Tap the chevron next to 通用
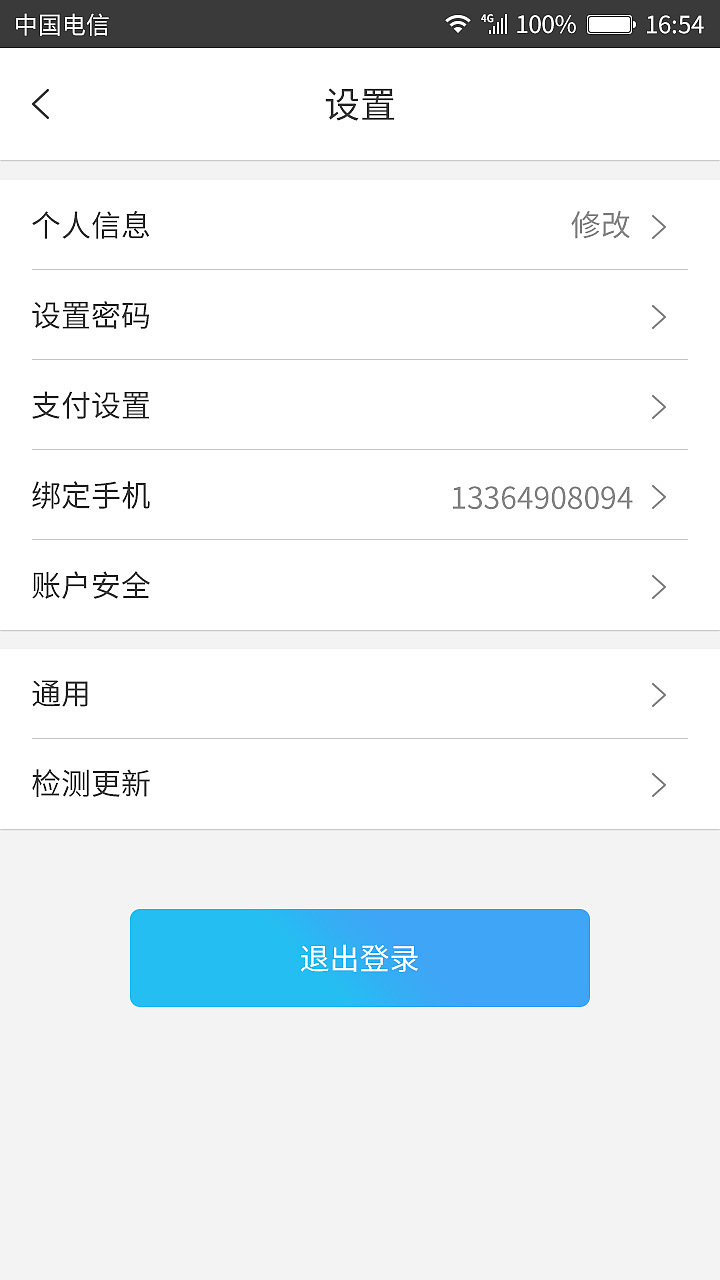The width and height of the screenshot is (720, 1280). click(x=658, y=695)
